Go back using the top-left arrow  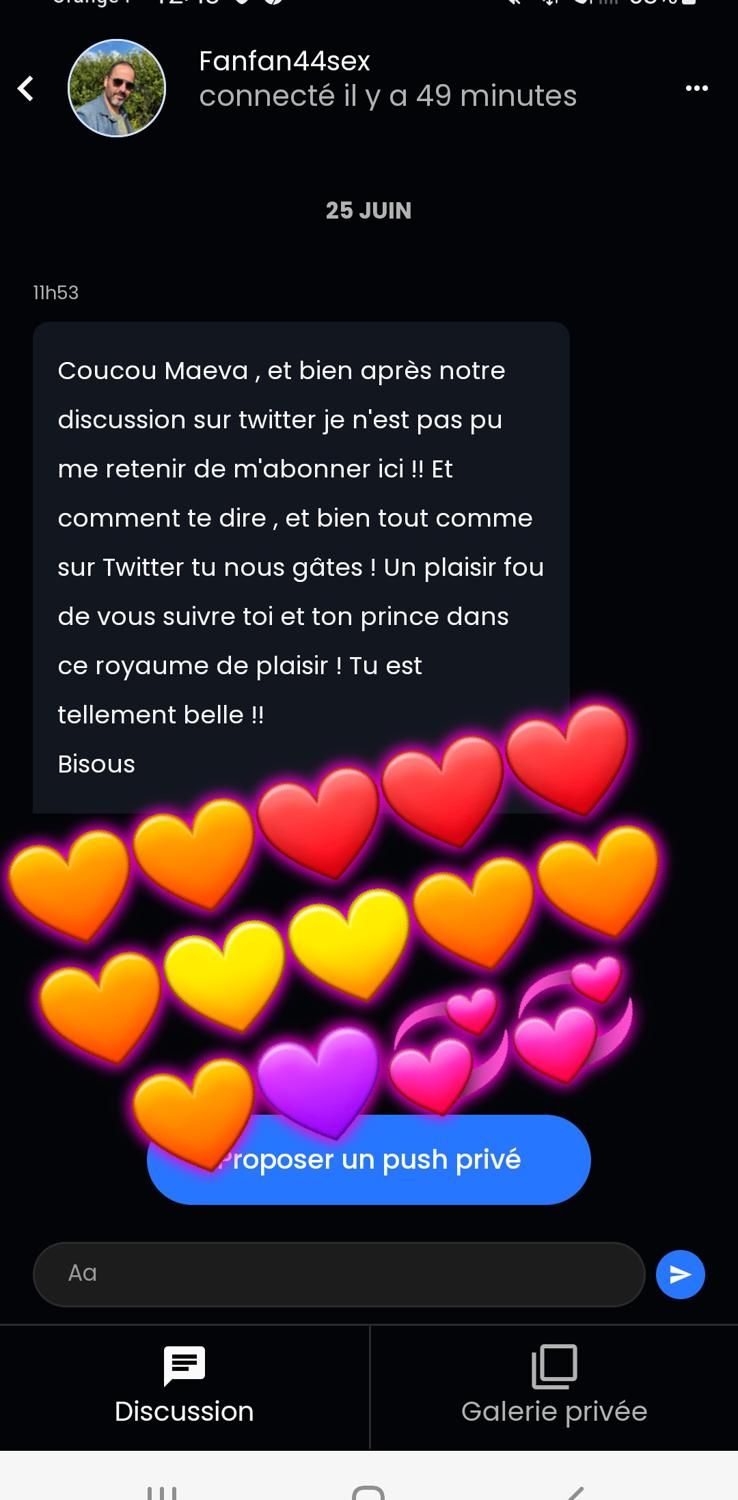click(x=26, y=89)
